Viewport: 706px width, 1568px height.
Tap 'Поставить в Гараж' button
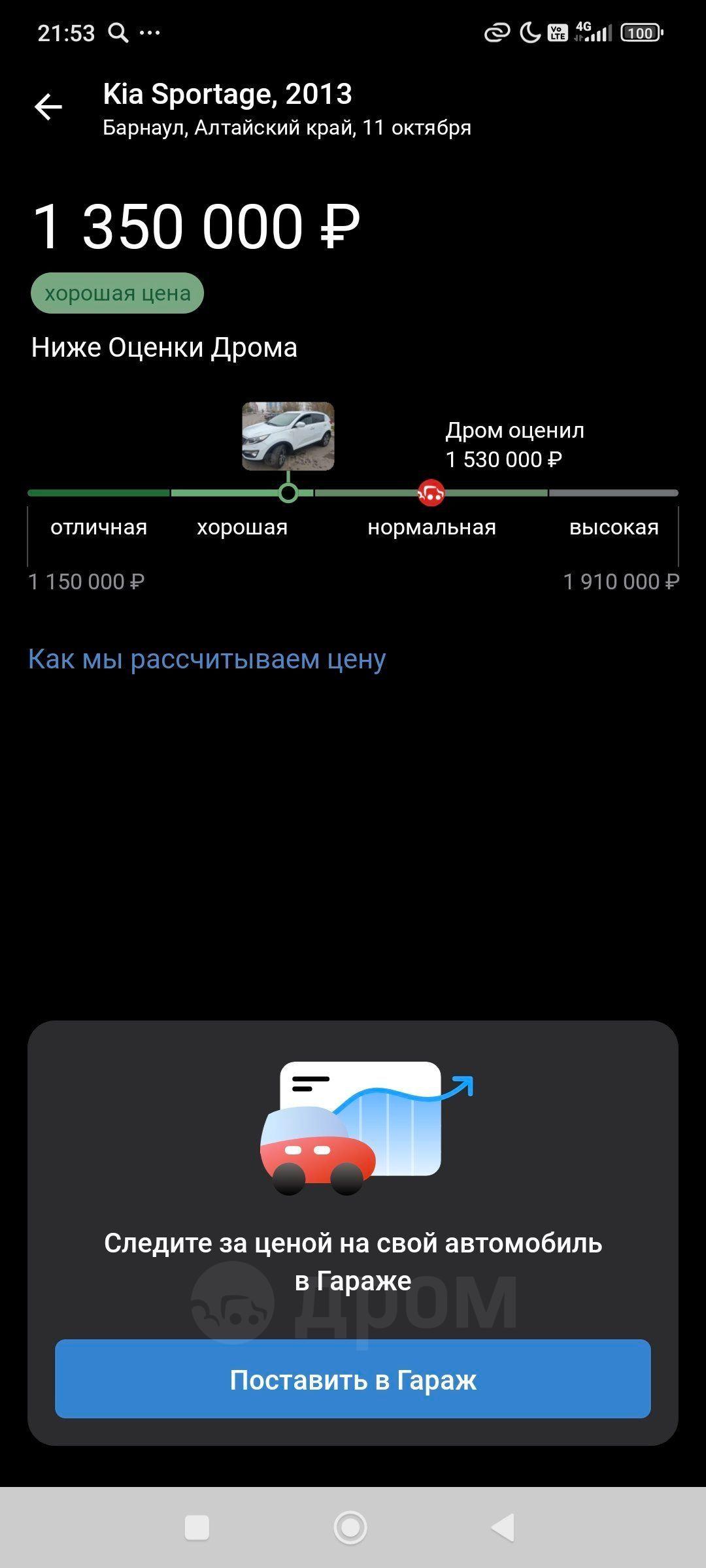coord(353,1379)
